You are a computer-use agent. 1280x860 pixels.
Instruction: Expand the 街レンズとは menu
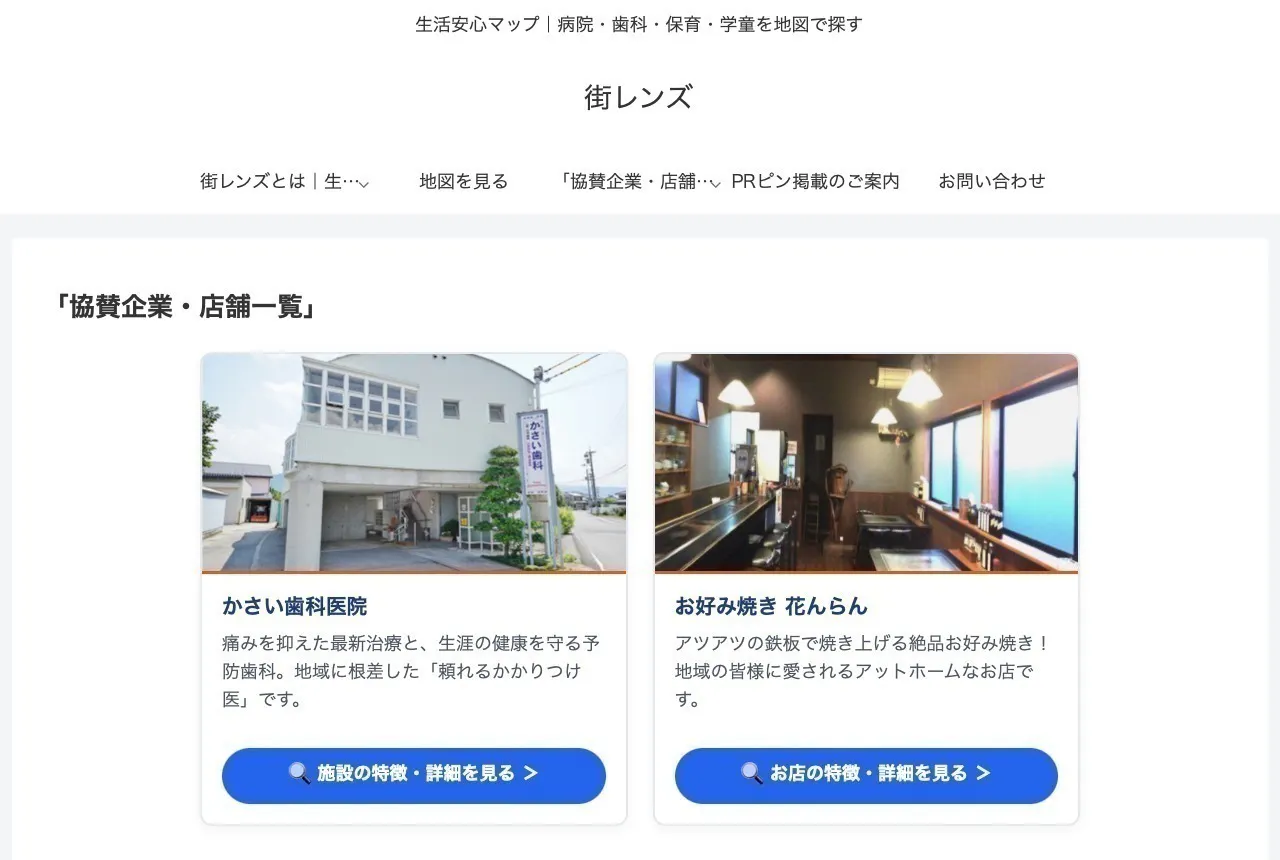click(x=284, y=181)
